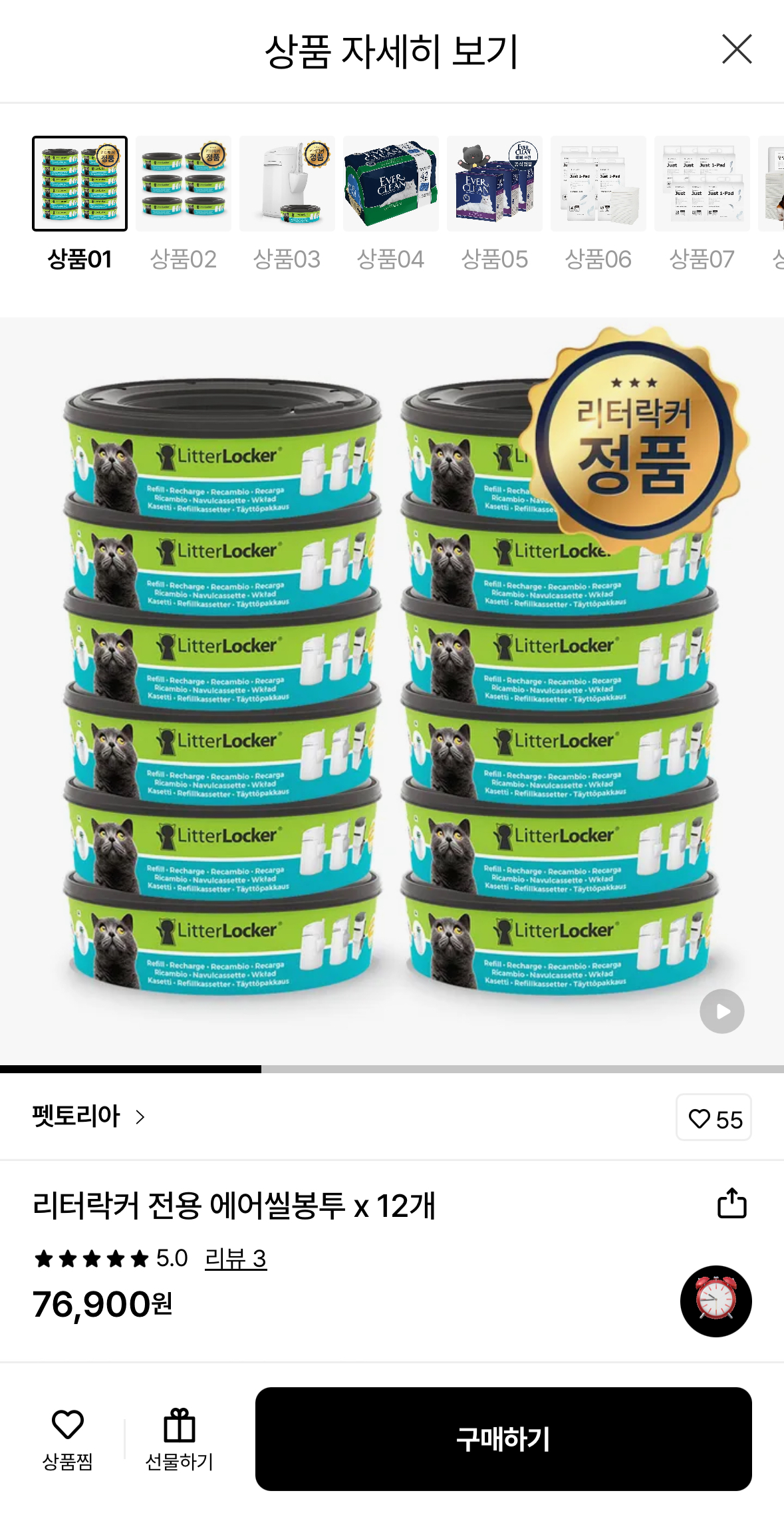Select the 상품02 thumbnail
This screenshot has width=784, height=1515.
pos(184,184)
